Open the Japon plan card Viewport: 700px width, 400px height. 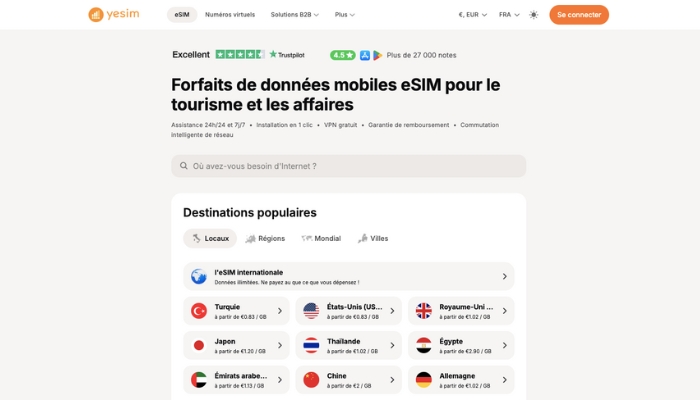click(x=236, y=345)
